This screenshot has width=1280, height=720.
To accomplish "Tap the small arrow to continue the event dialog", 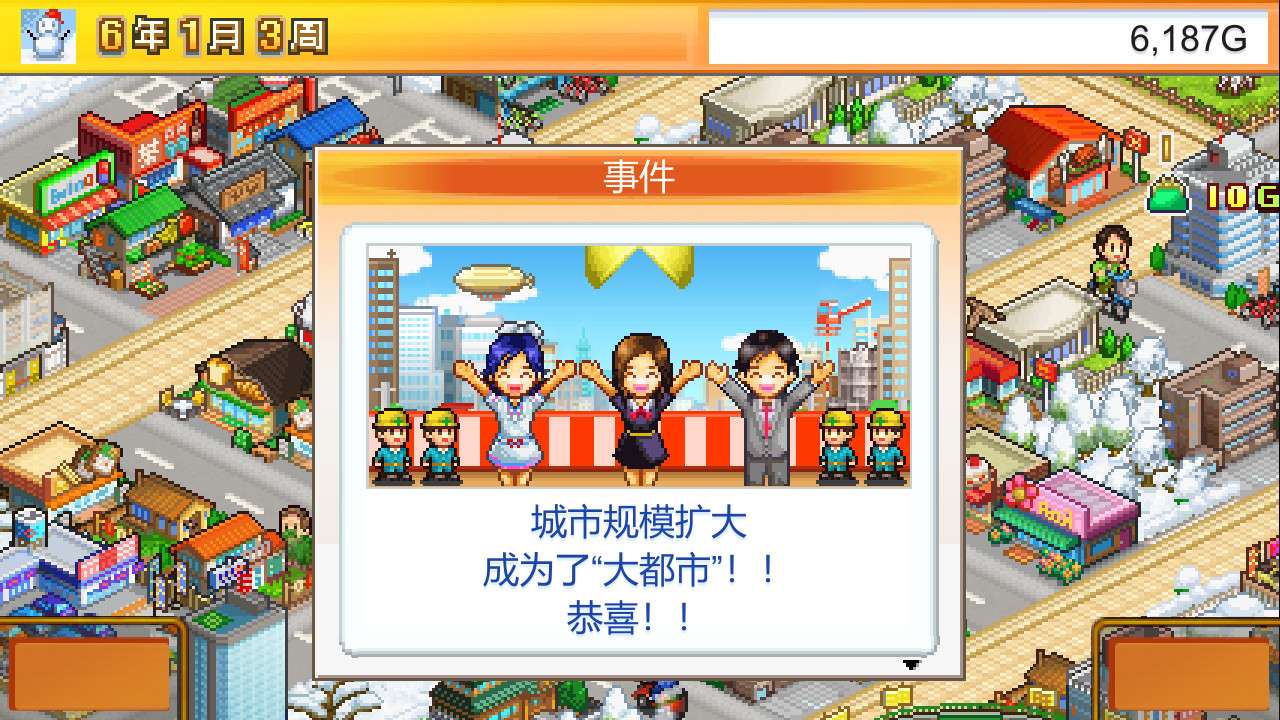I will click(910, 664).
